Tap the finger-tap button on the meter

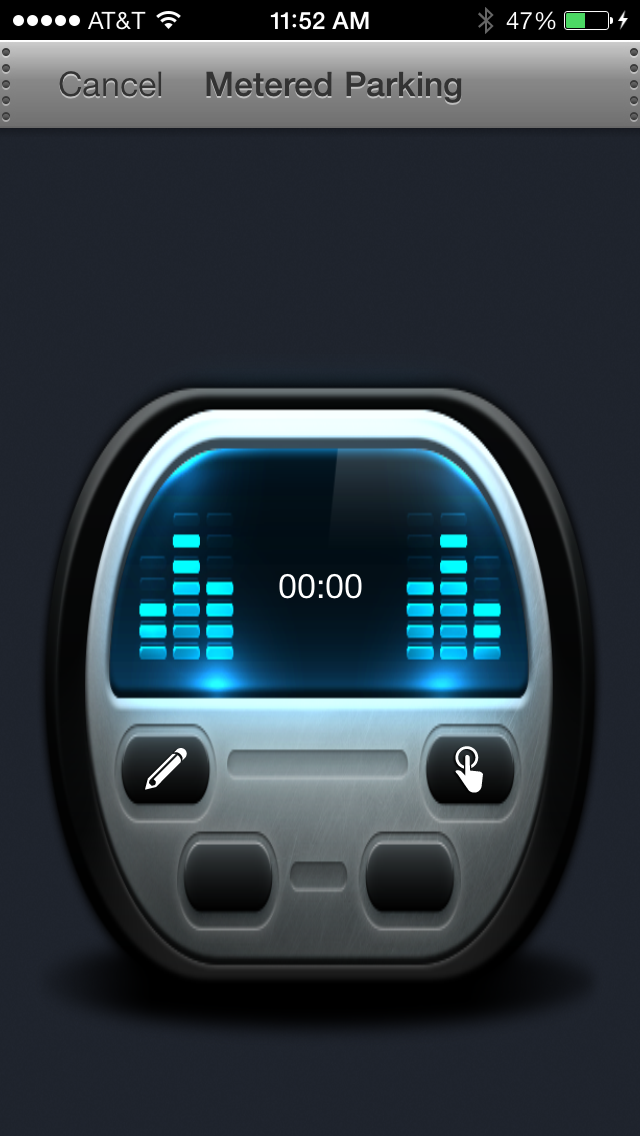click(x=470, y=769)
